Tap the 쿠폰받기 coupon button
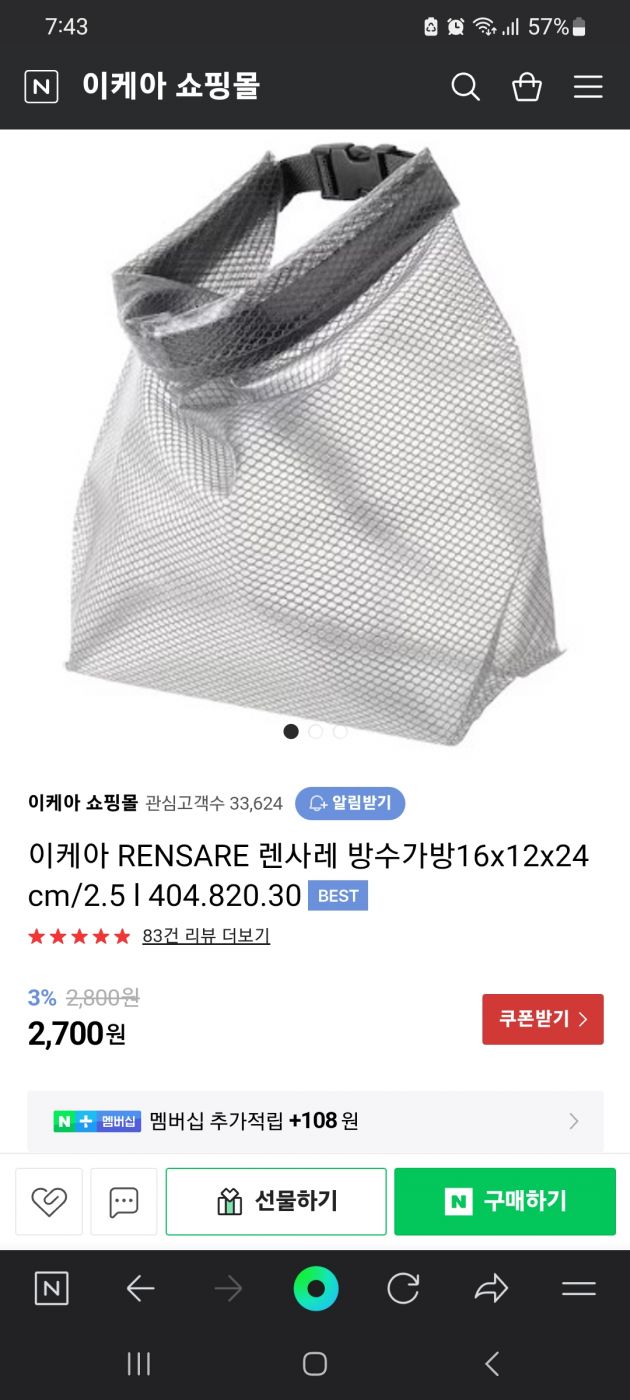The height and width of the screenshot is (1400, 630). (543, 1019)
